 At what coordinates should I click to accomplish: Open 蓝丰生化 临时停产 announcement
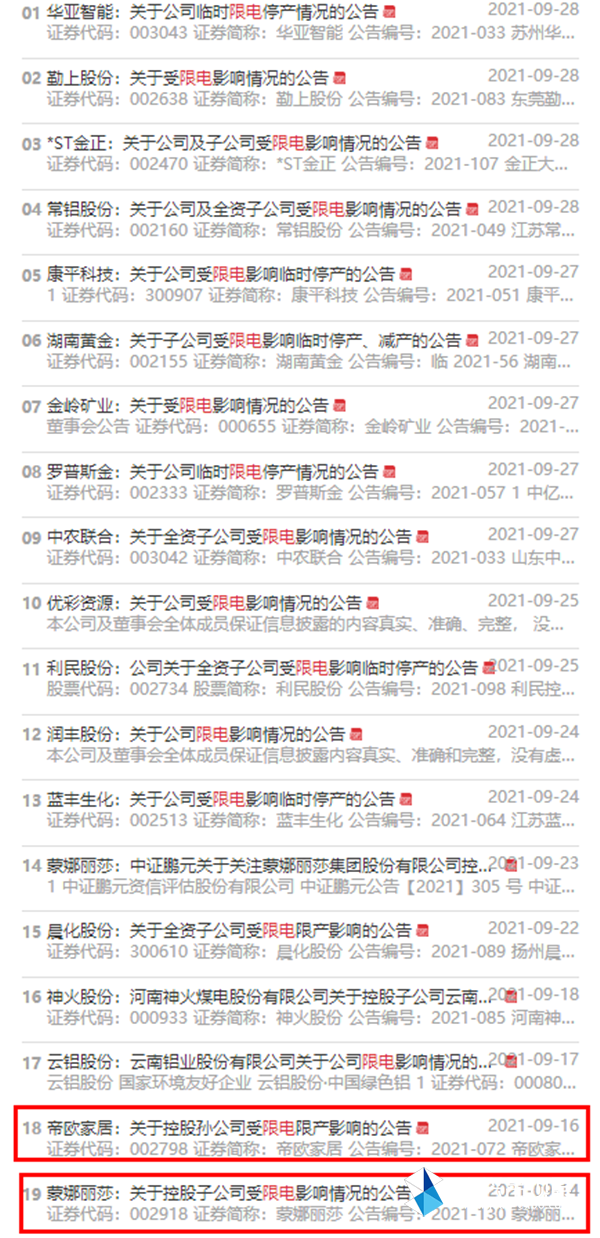tap(221, 799)
